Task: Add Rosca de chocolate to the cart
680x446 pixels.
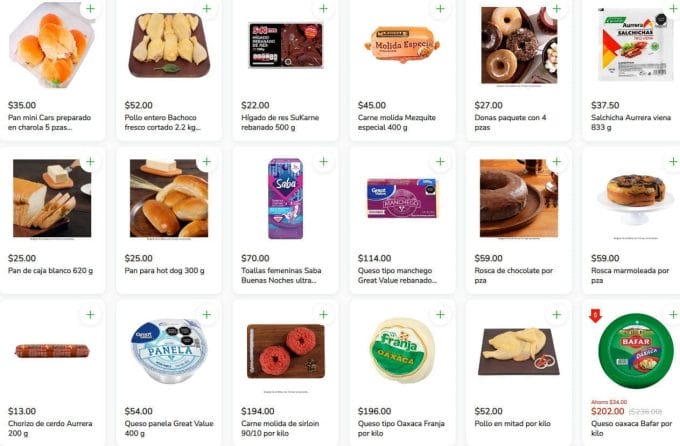Action: 556,161
